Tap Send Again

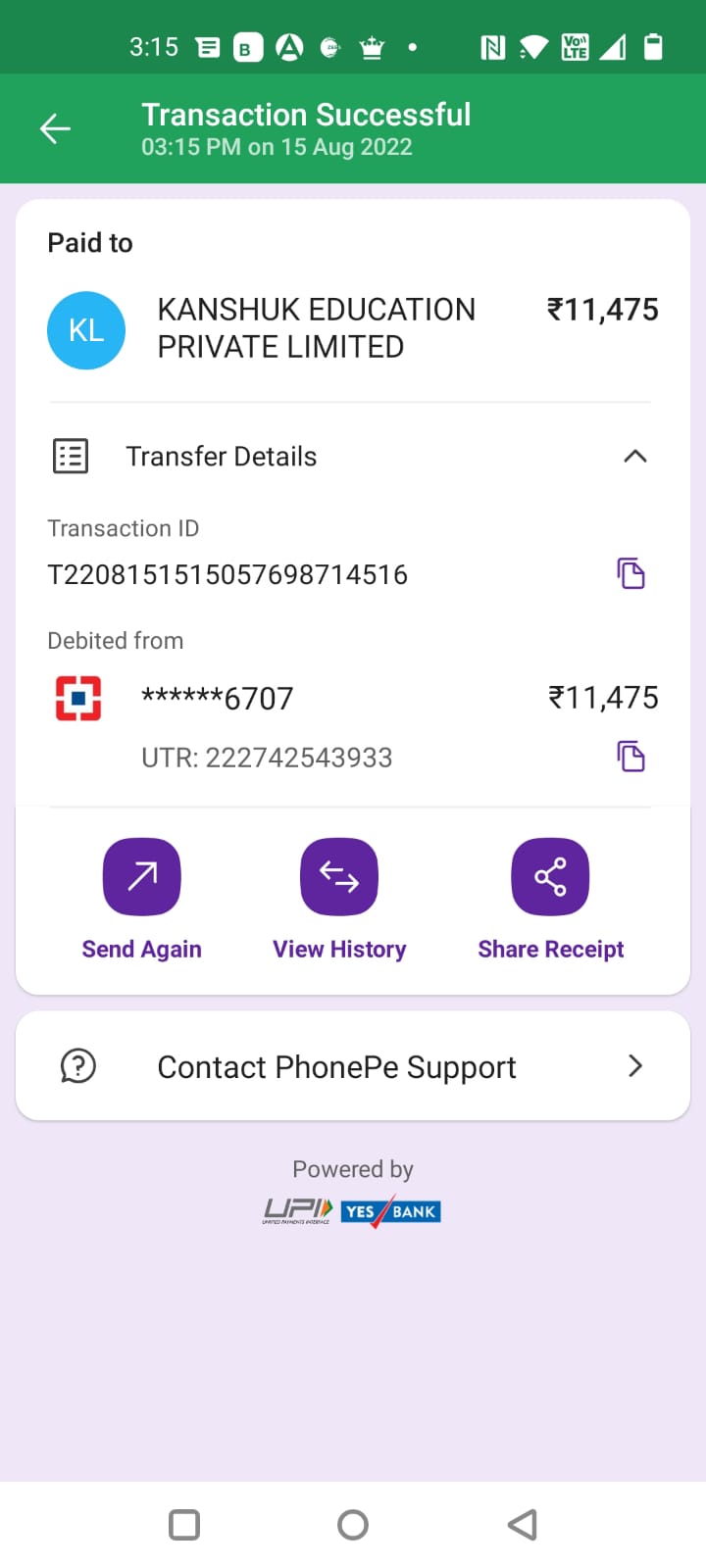tap(142, 877)
